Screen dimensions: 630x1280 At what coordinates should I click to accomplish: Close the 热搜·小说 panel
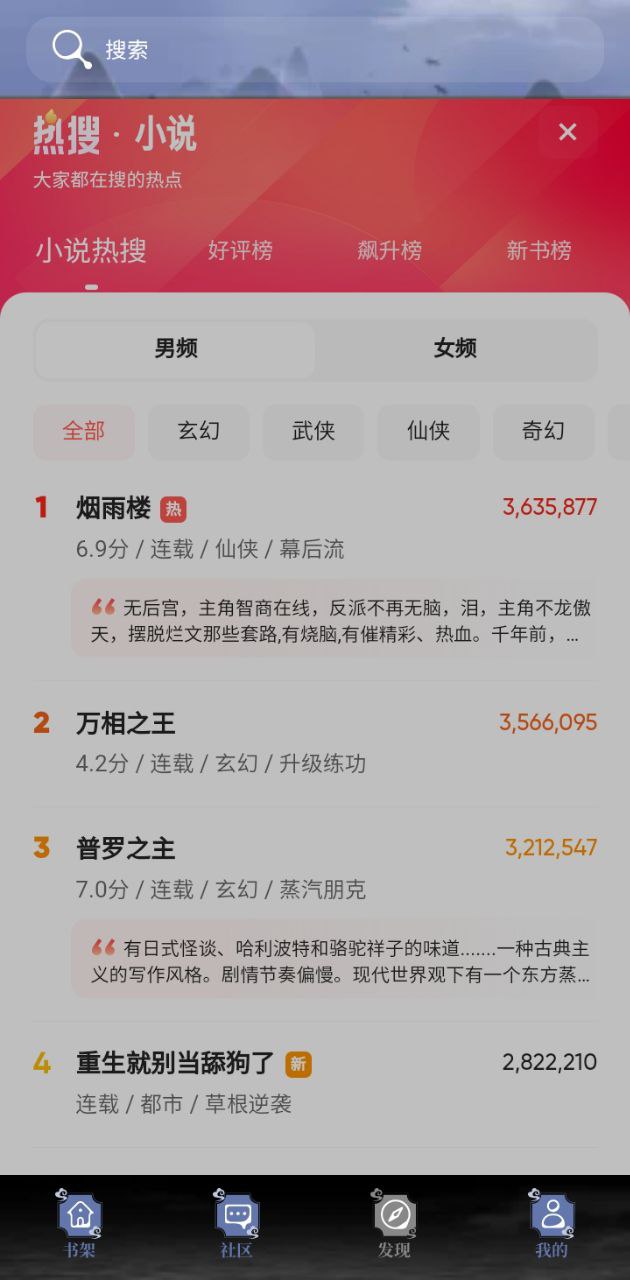tap(567, 132)
